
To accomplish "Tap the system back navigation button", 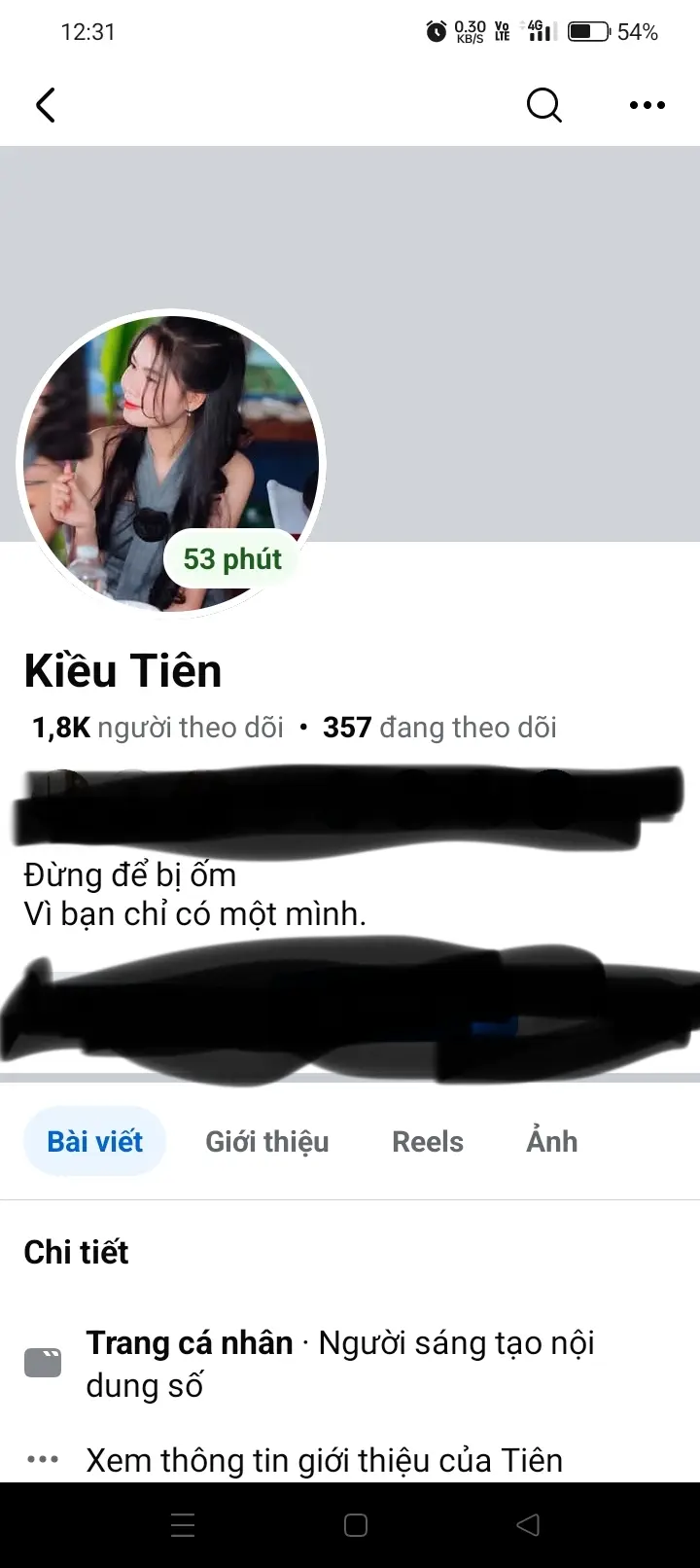I will tap(528, 1525).
